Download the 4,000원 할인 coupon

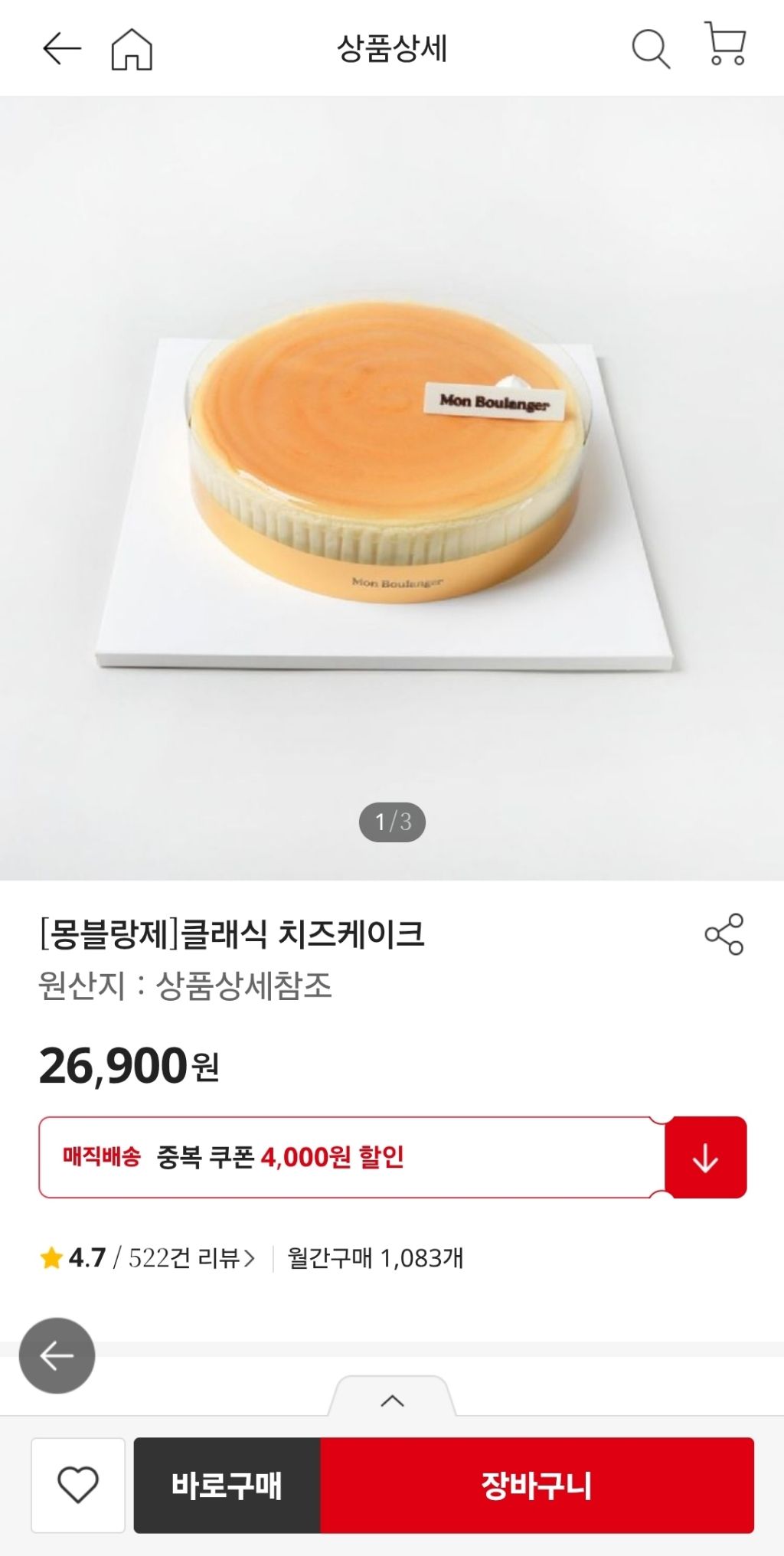click(705, 1157)
